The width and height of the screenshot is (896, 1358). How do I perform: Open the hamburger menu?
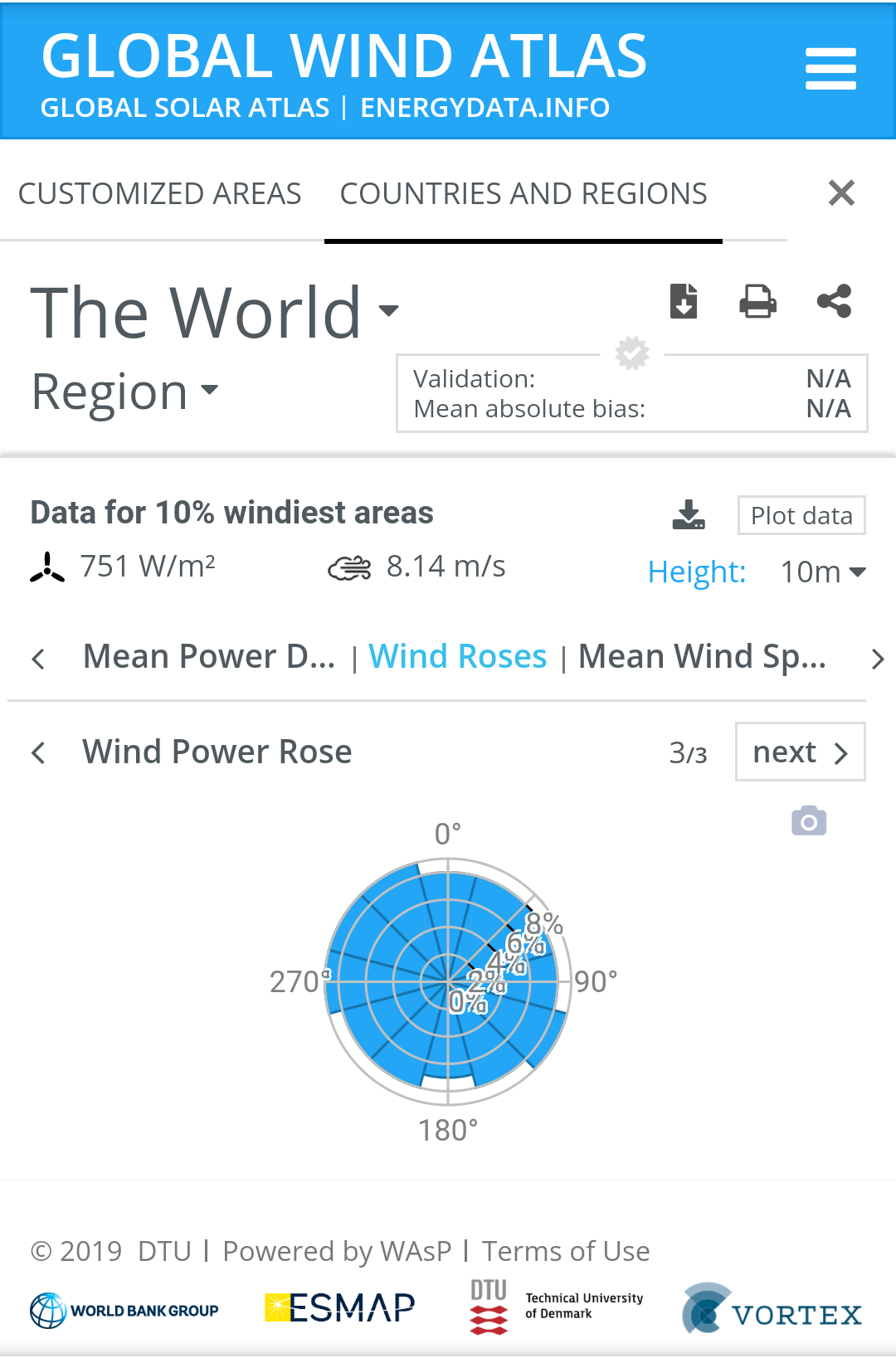coord(830,68)
